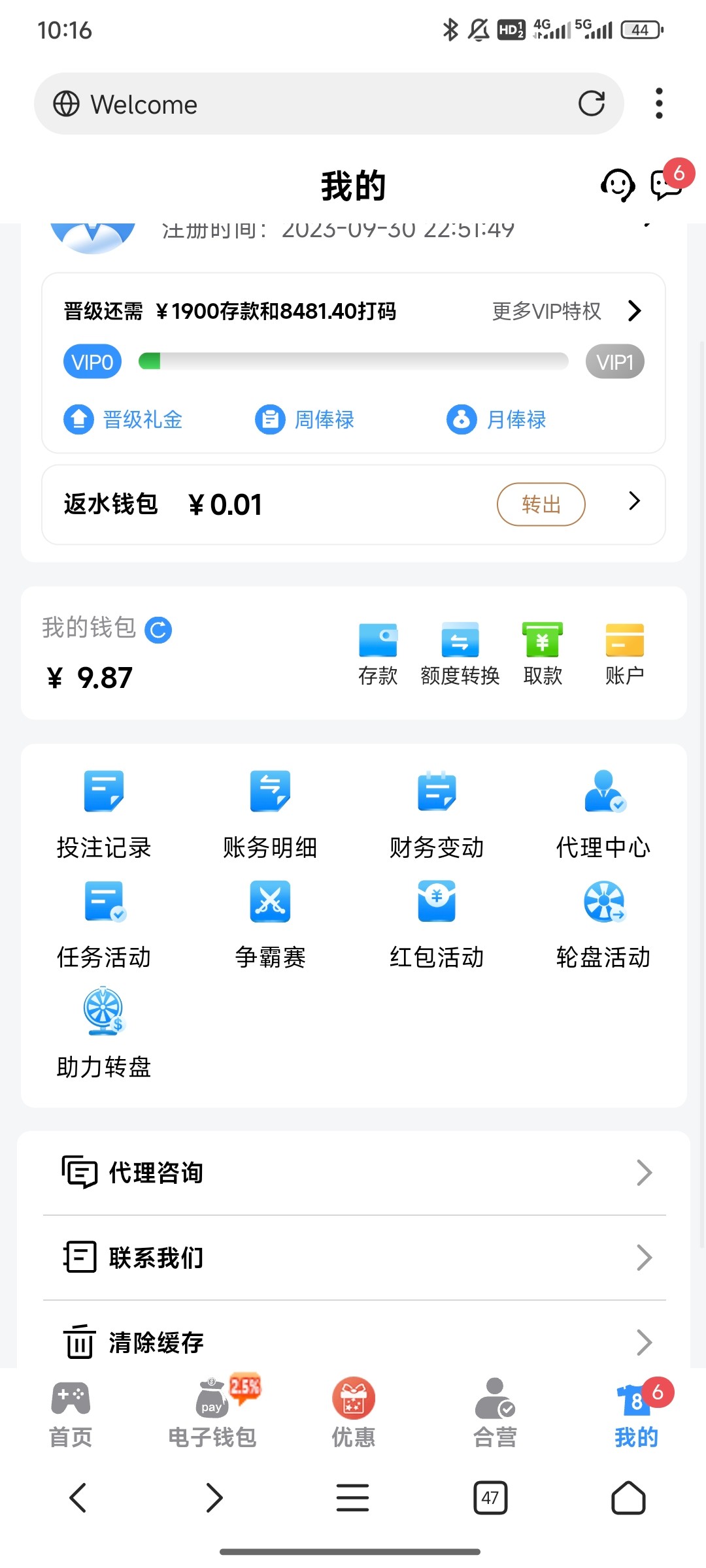Open the customer service headset icon
Screen dimensions: 706x1568
pyautogui.click(x=617, y=186)
